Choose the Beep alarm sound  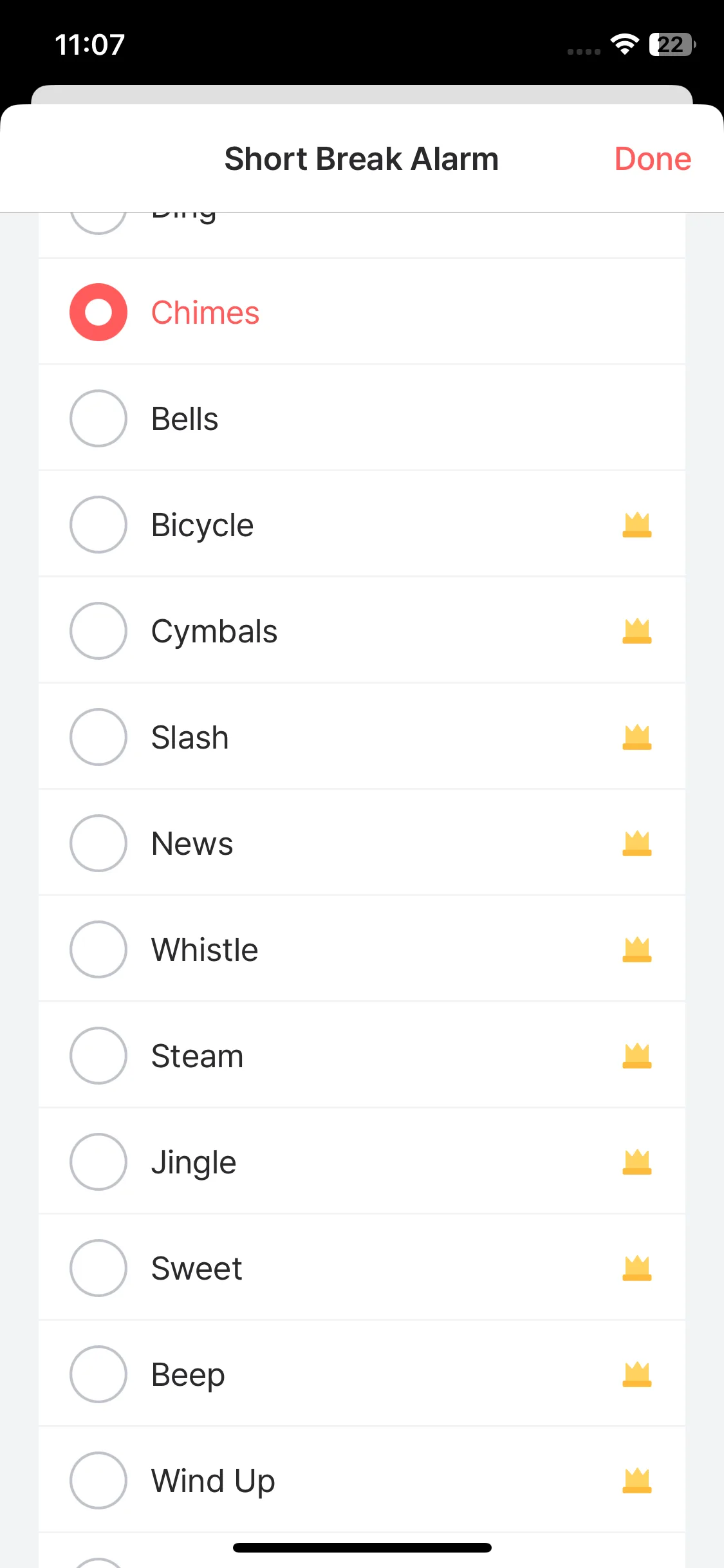tap(188, 1375)
